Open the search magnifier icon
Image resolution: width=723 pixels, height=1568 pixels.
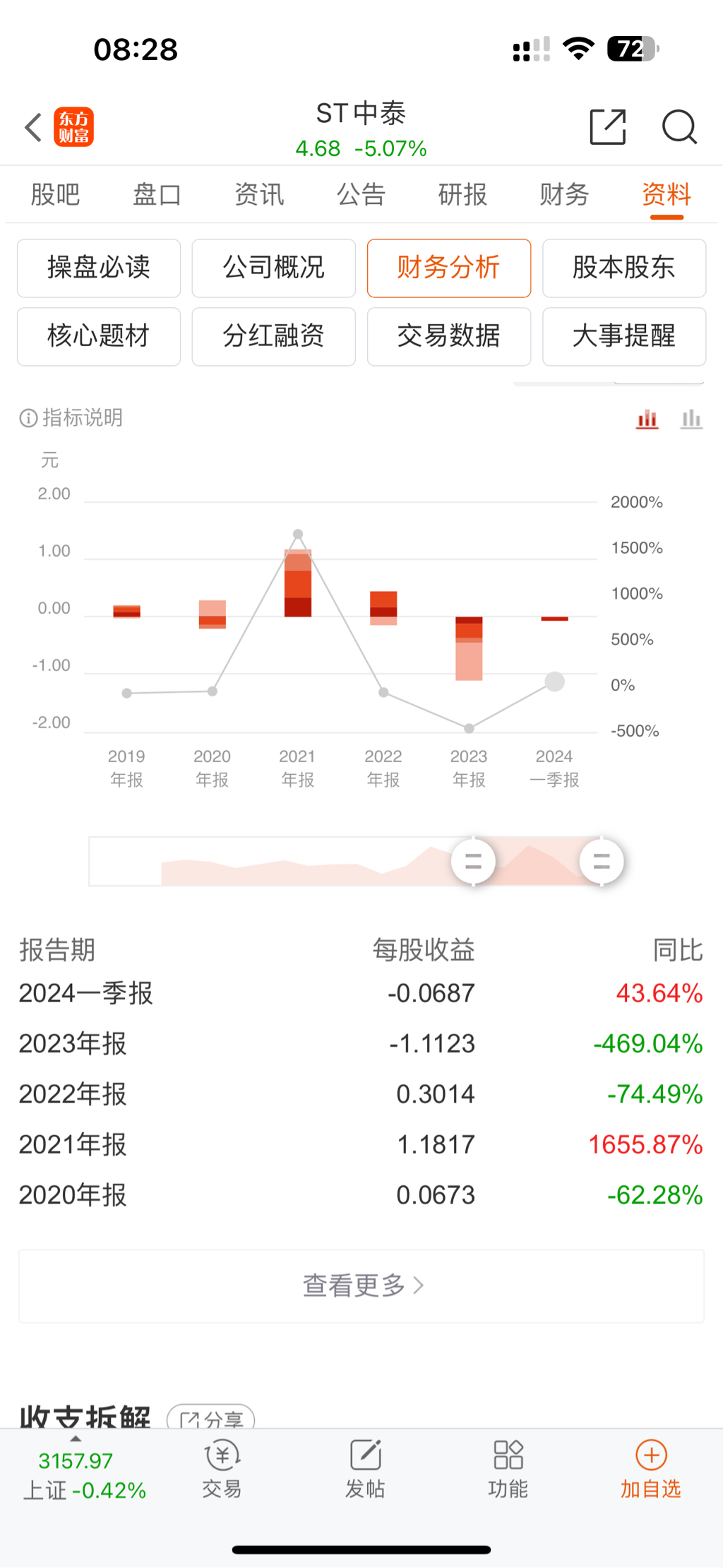click(679, 128)
